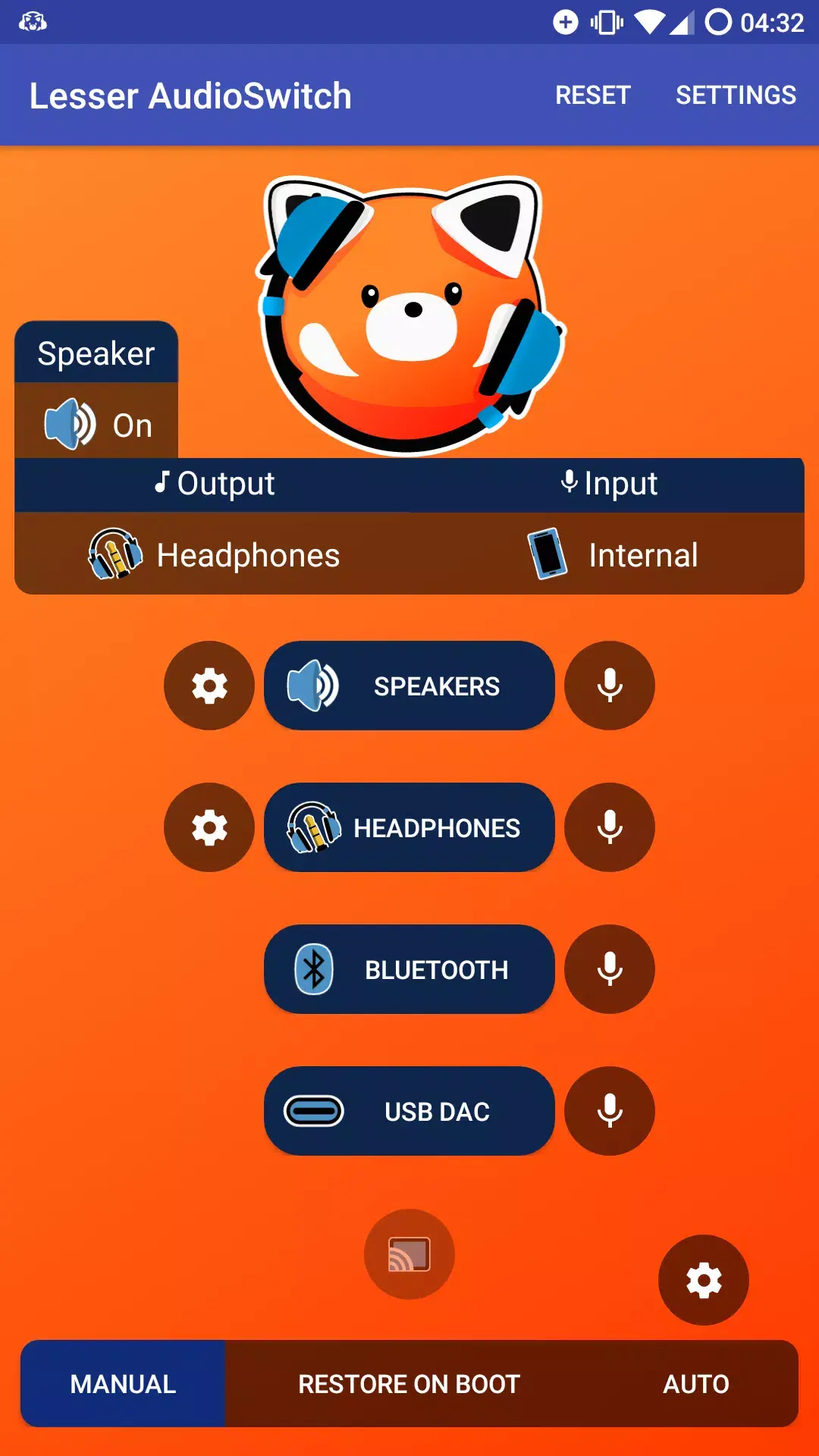Select the RESTORE ON BOOT tab

[409, 1383]
